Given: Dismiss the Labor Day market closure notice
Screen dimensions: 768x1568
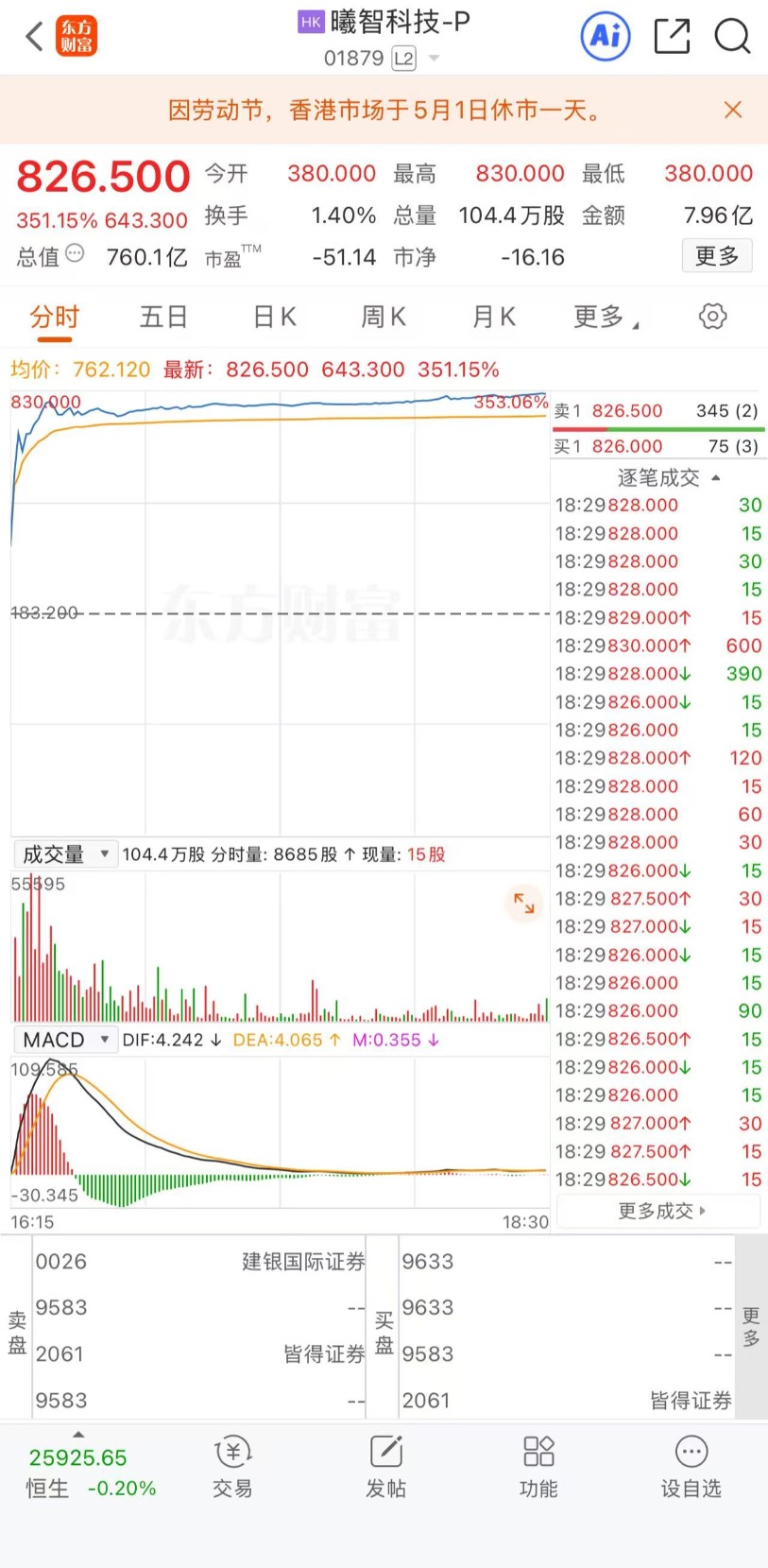Looking at the screenshot, I should 733,110.
